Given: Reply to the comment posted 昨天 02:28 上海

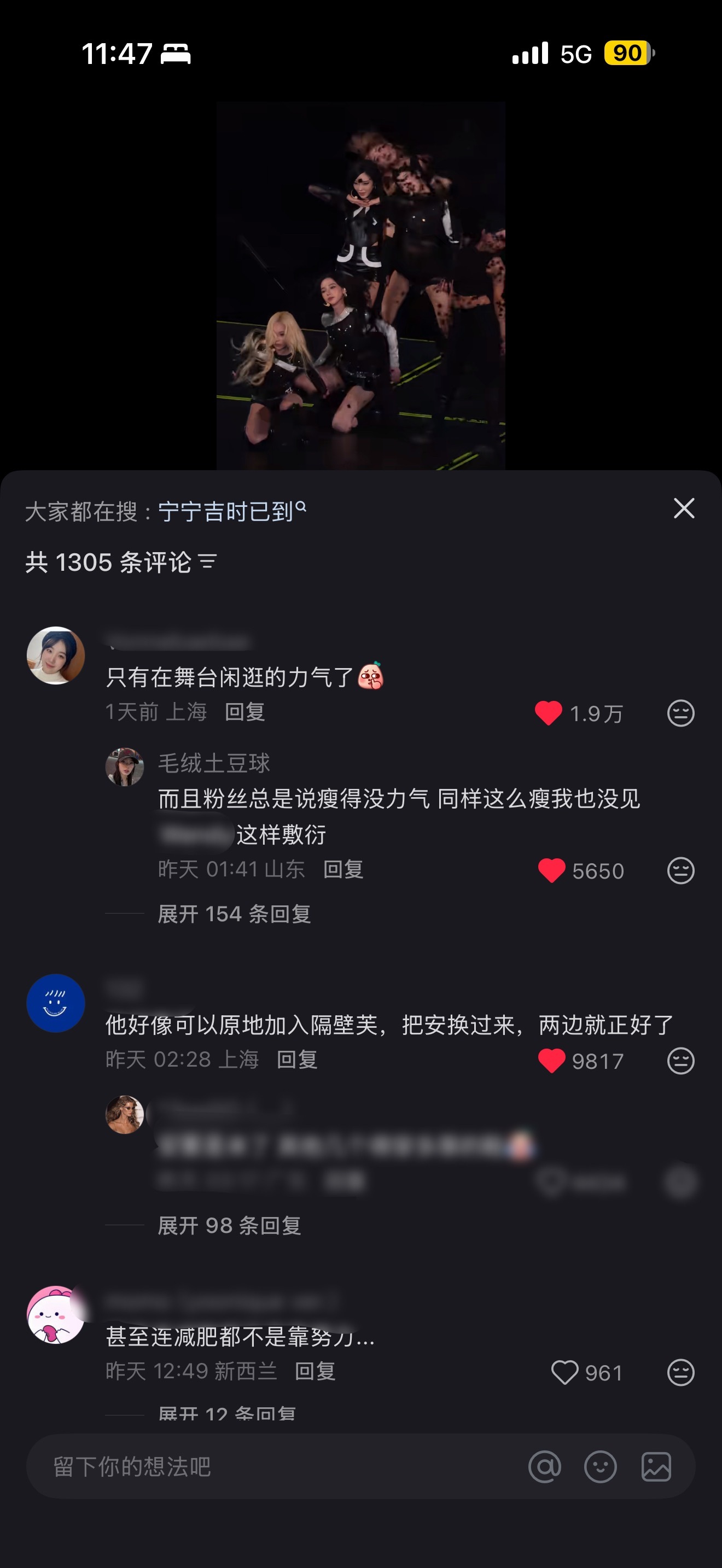Looking at the screenshot, I should pos(297,1060).
